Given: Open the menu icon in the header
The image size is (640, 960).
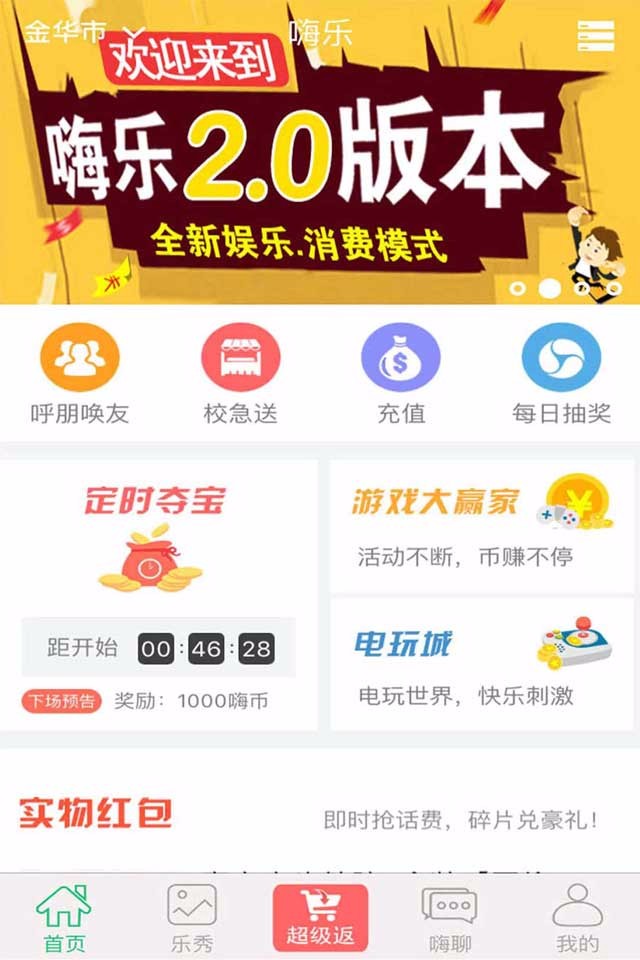Looking at the screenshot, I should [x=595, y=35].
